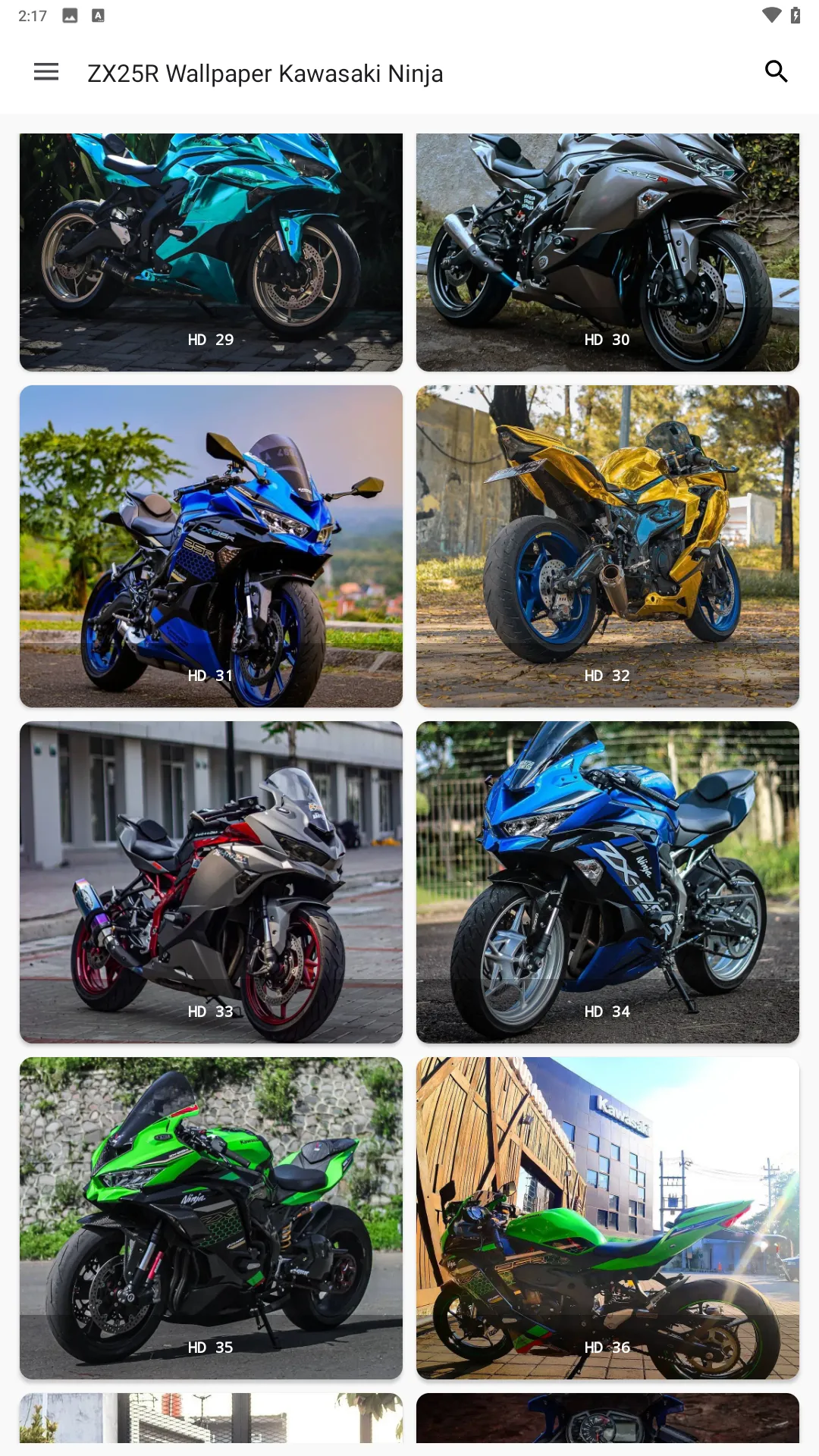View wallpaper HD 31
This screenshot has height=1456, width=819.
tap(211, 546)
